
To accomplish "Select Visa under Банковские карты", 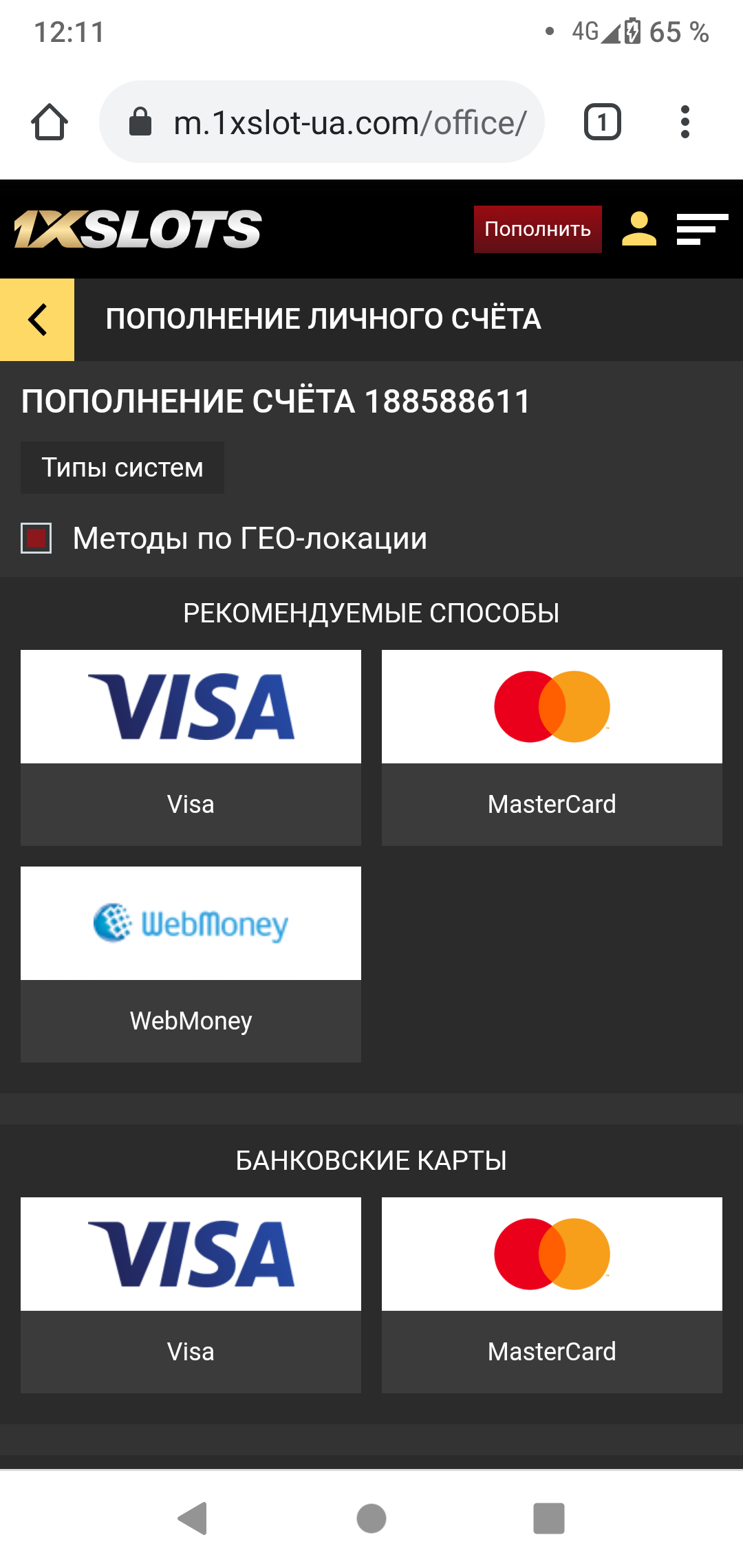I will [191, 1294].
